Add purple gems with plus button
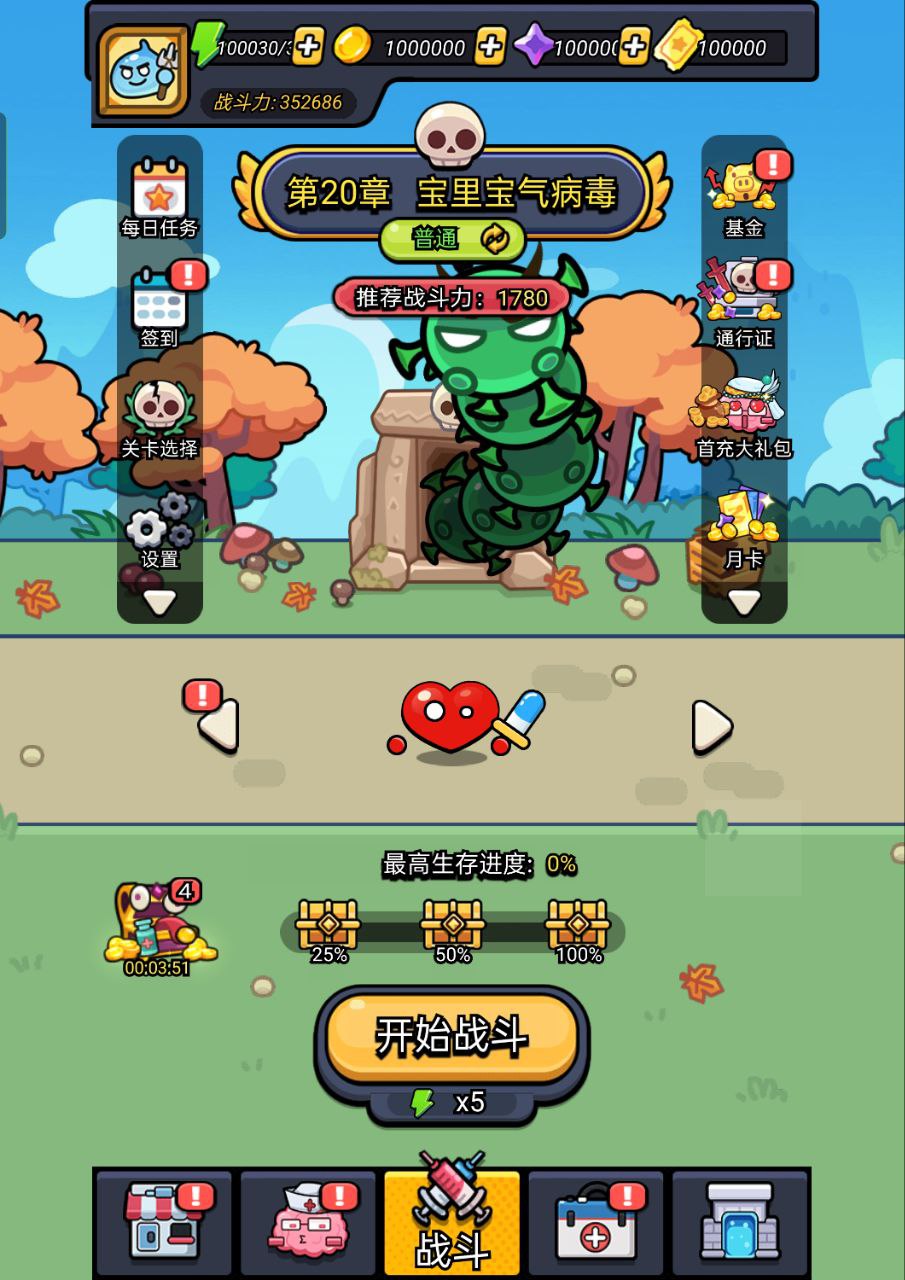This screenshot has height=1280, width=905. [x=634, y=47]
